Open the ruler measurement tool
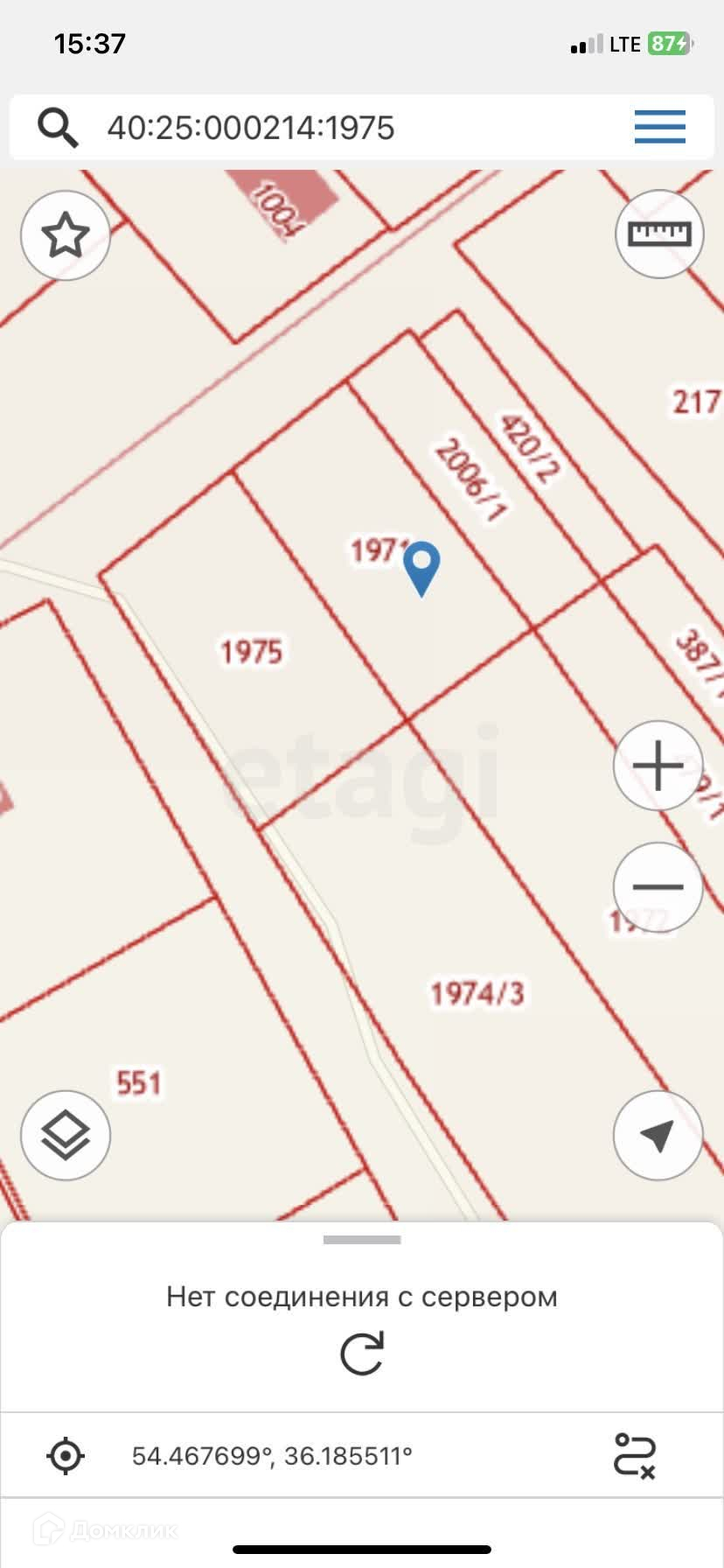This screenshot has height=1568, width=724. [x=659, y=234]
